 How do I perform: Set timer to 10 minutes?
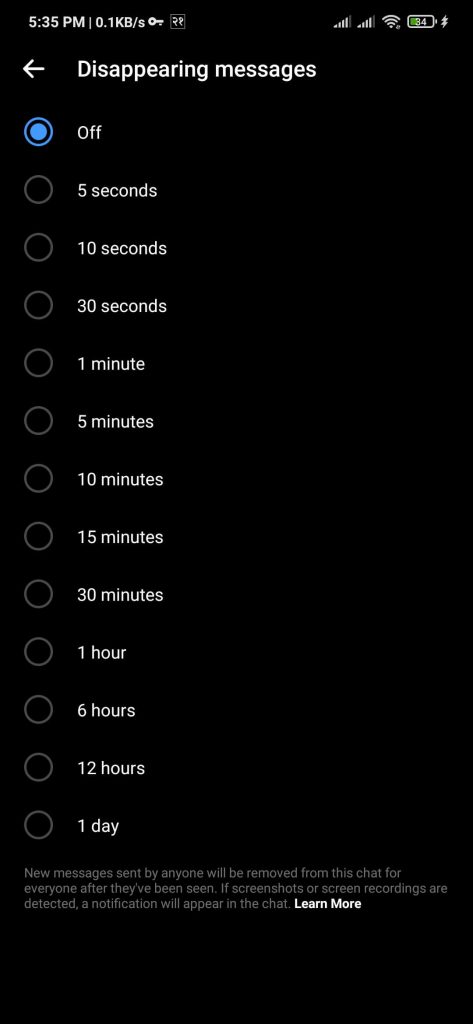click(236, 479)
